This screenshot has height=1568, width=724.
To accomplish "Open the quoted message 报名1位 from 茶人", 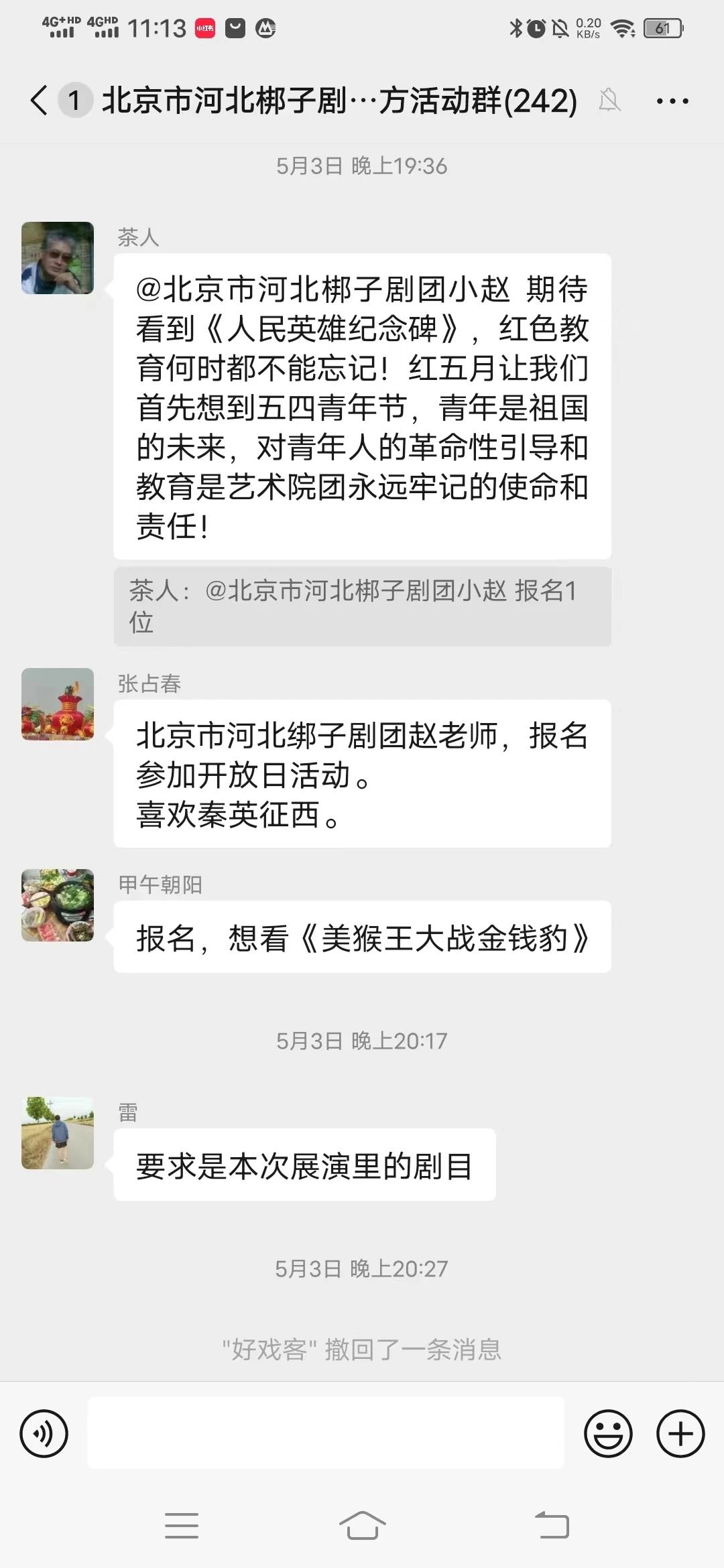I will tap(362, 606).
